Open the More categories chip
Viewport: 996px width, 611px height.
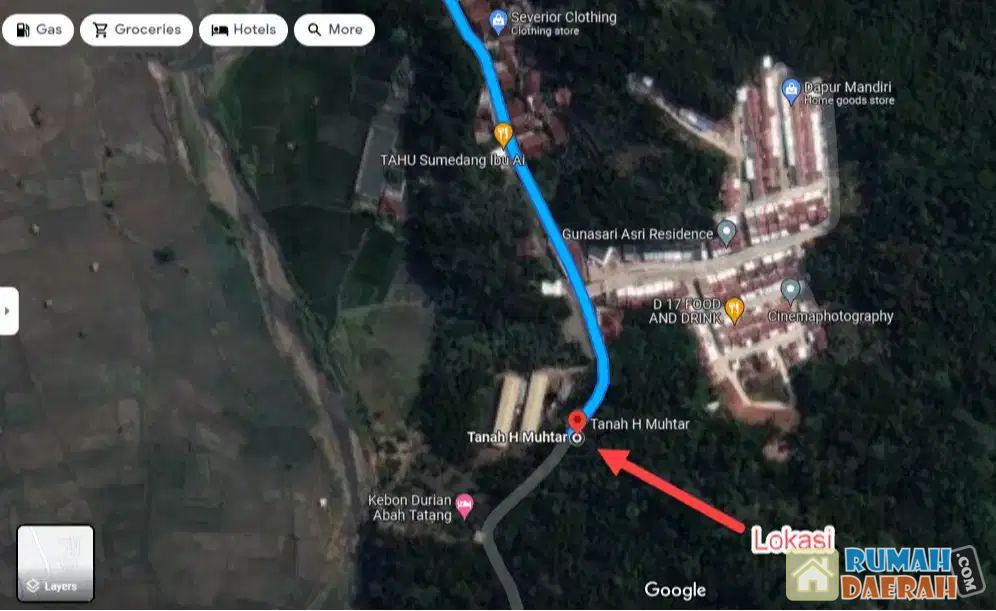click(334, 30)
